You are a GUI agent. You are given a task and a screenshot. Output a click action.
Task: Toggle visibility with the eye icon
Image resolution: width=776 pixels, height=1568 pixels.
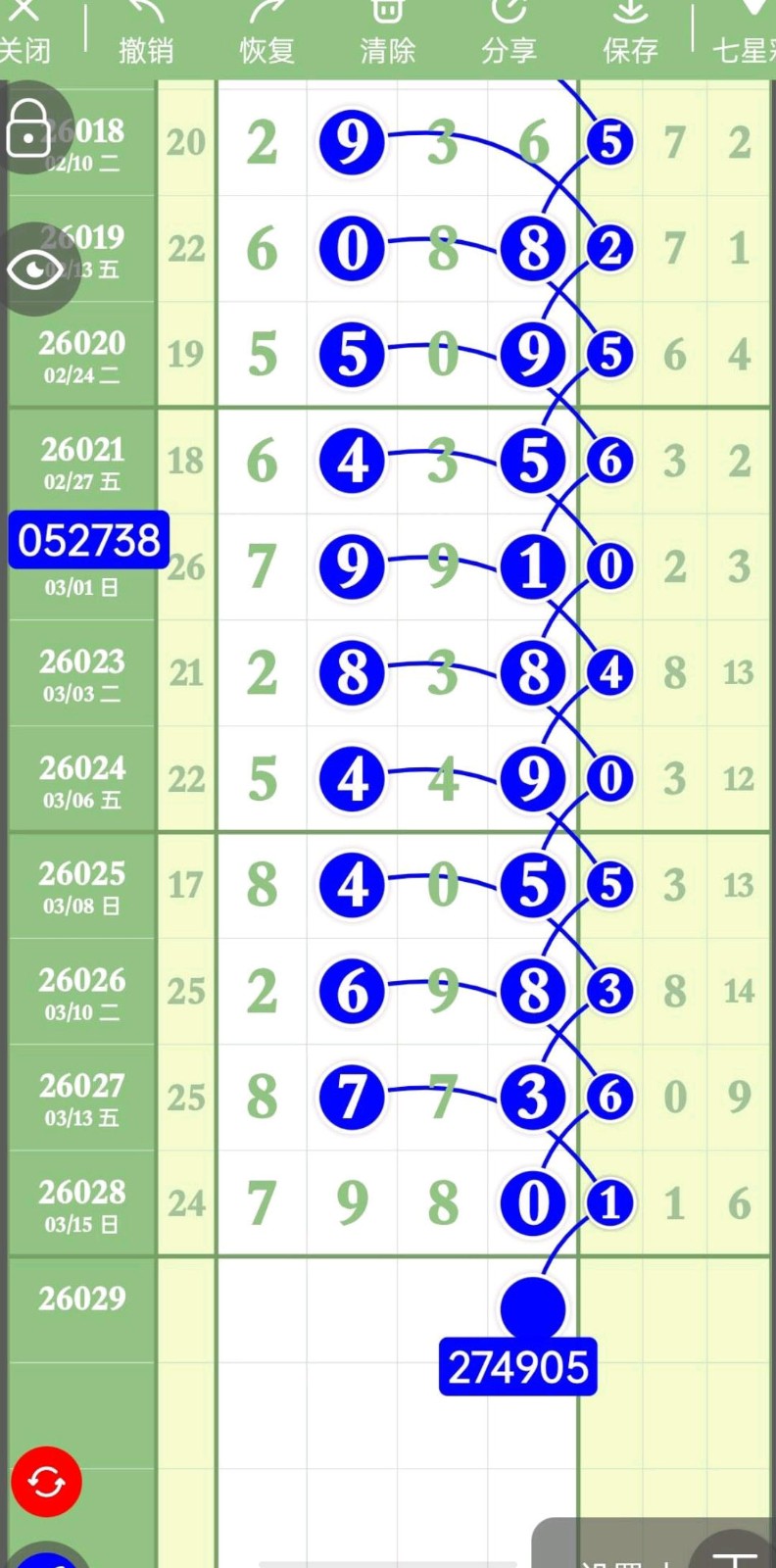34,269
